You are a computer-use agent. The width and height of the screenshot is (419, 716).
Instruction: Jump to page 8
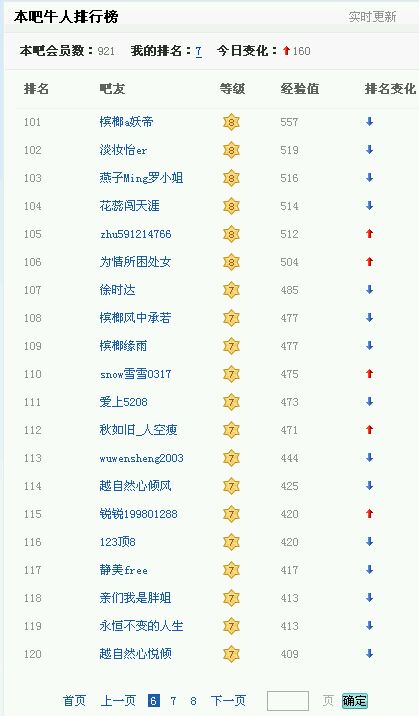click(194, 700)
